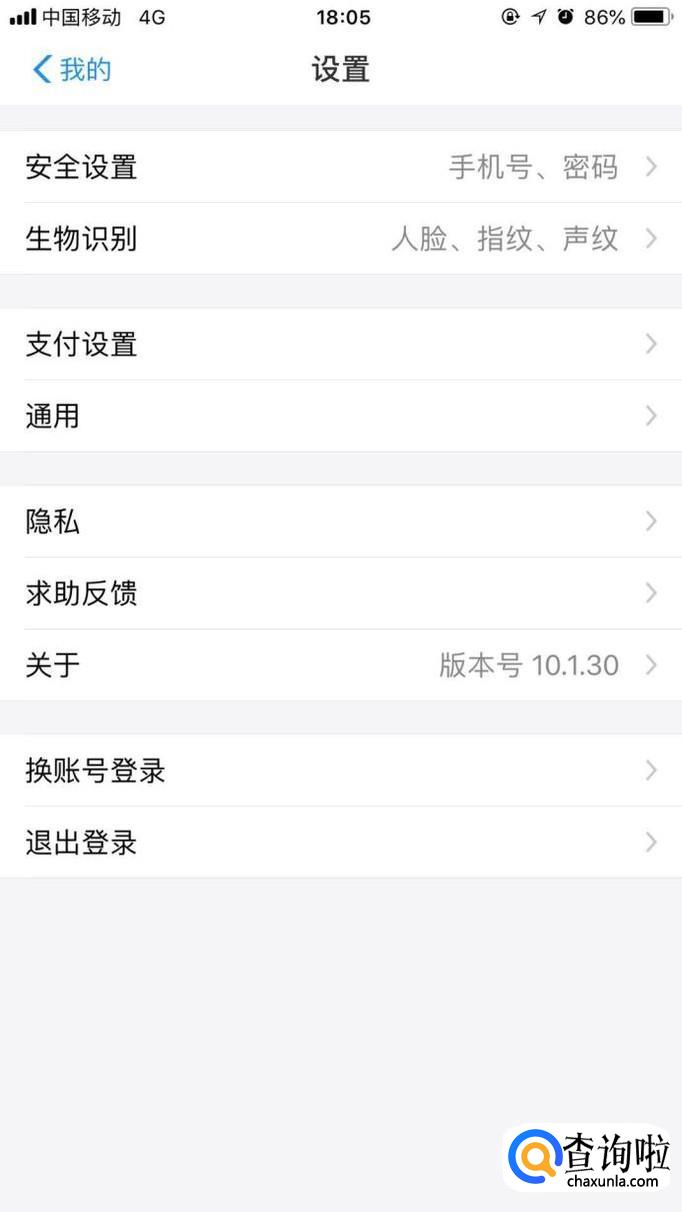
Task: Tap 退出登录 to log out
Action: click(x=340, y=843)
